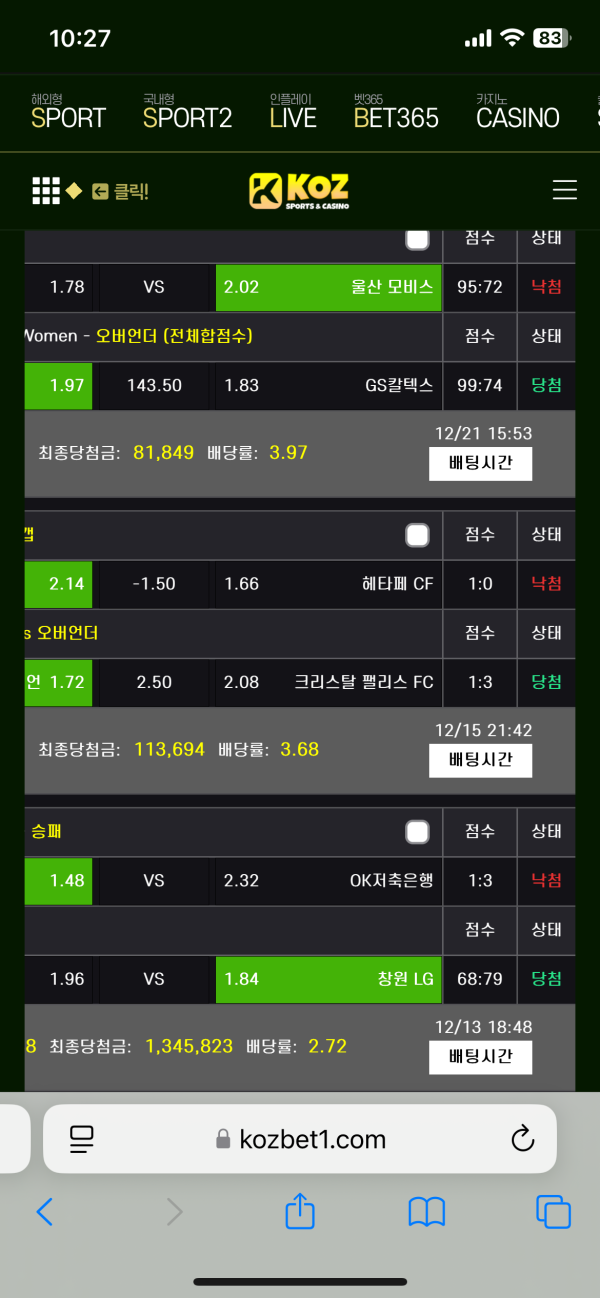Tap 배팅시간 button dated 12/13 18:48
The height and width of the screenshot is (1298, 600).
click(480, 1057)
